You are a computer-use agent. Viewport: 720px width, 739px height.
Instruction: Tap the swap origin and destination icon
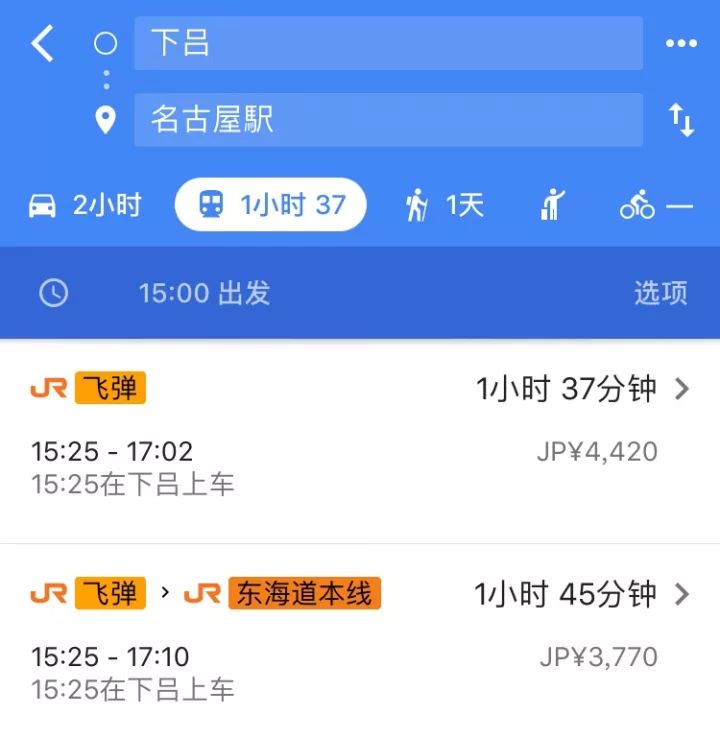[x=682, y=118]
